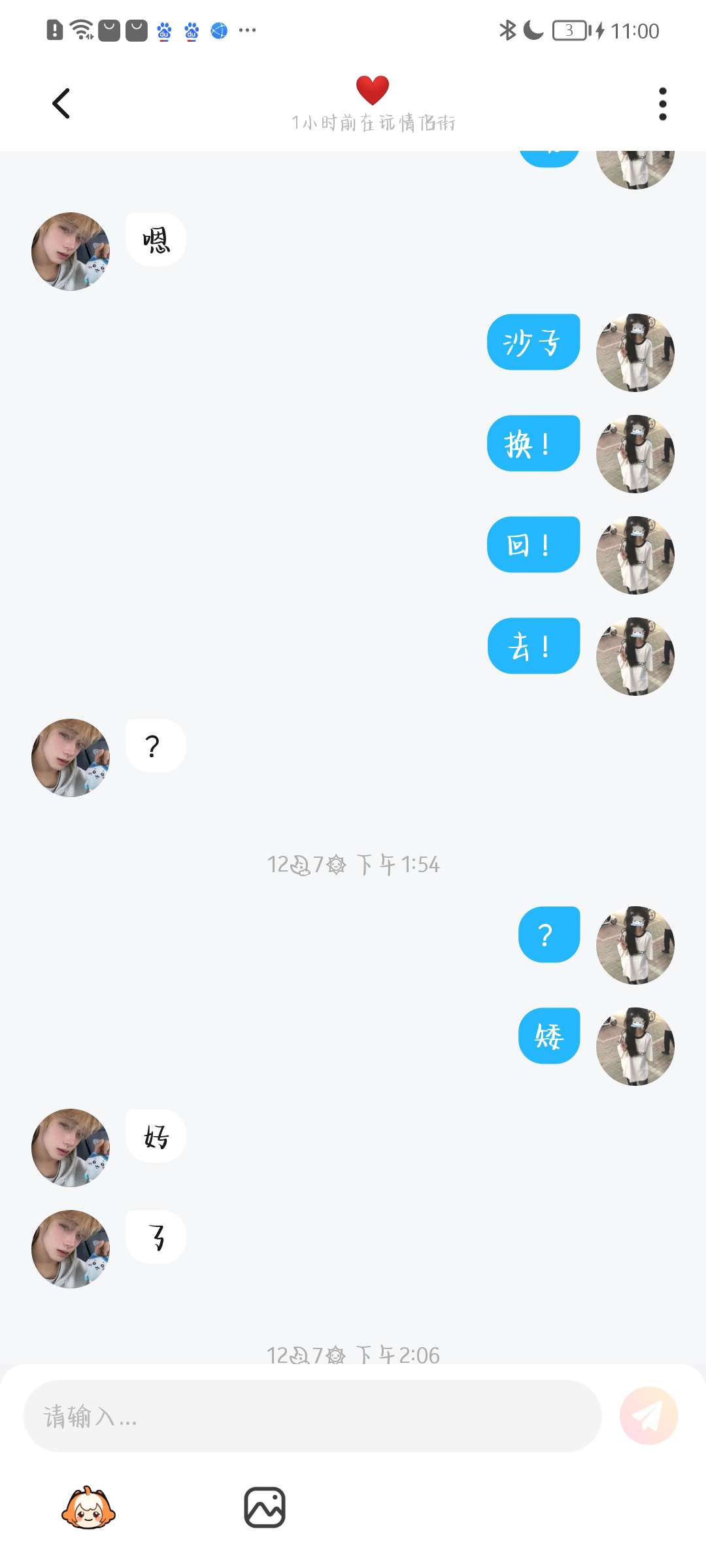Tap the red heart in the header

[x=373, y=90]
